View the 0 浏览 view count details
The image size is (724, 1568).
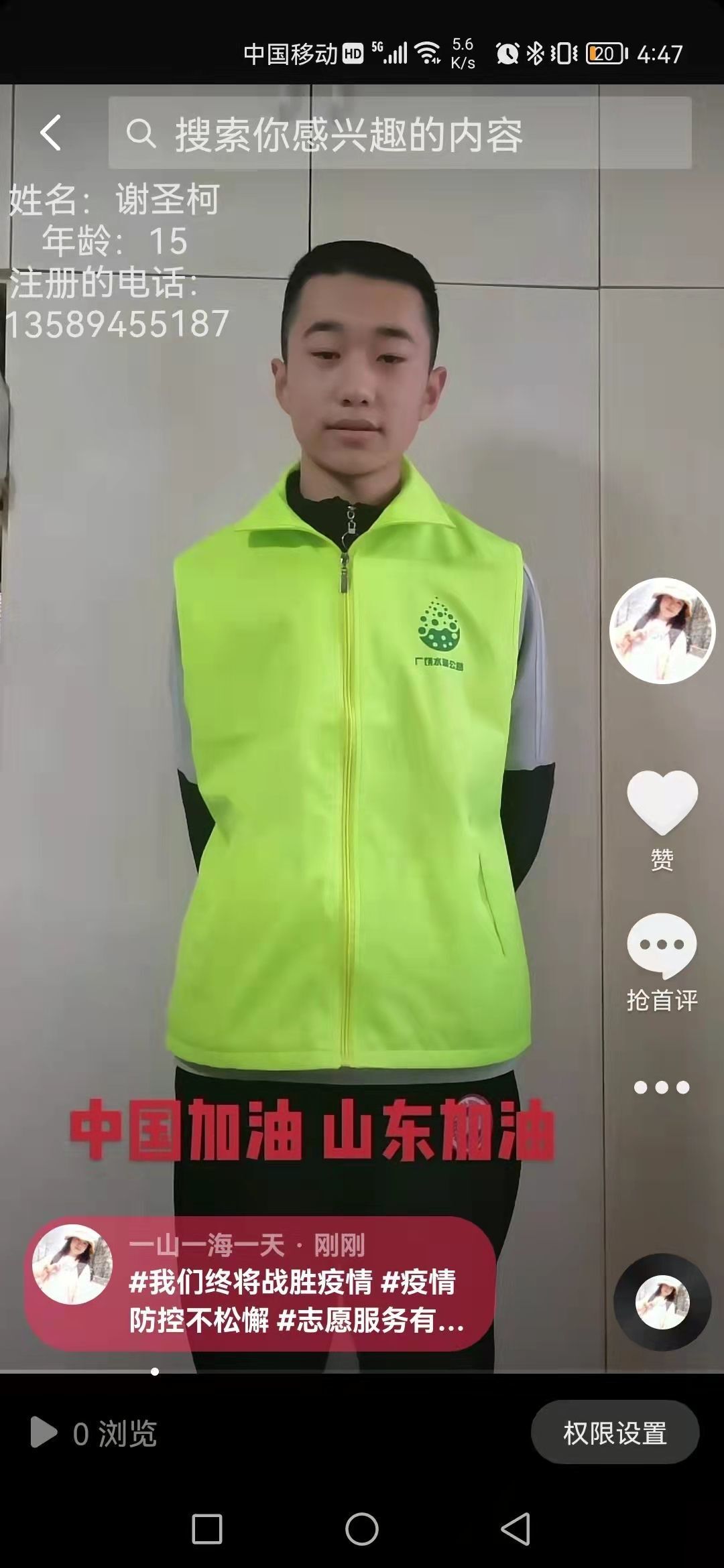(x=94, y=1434)
